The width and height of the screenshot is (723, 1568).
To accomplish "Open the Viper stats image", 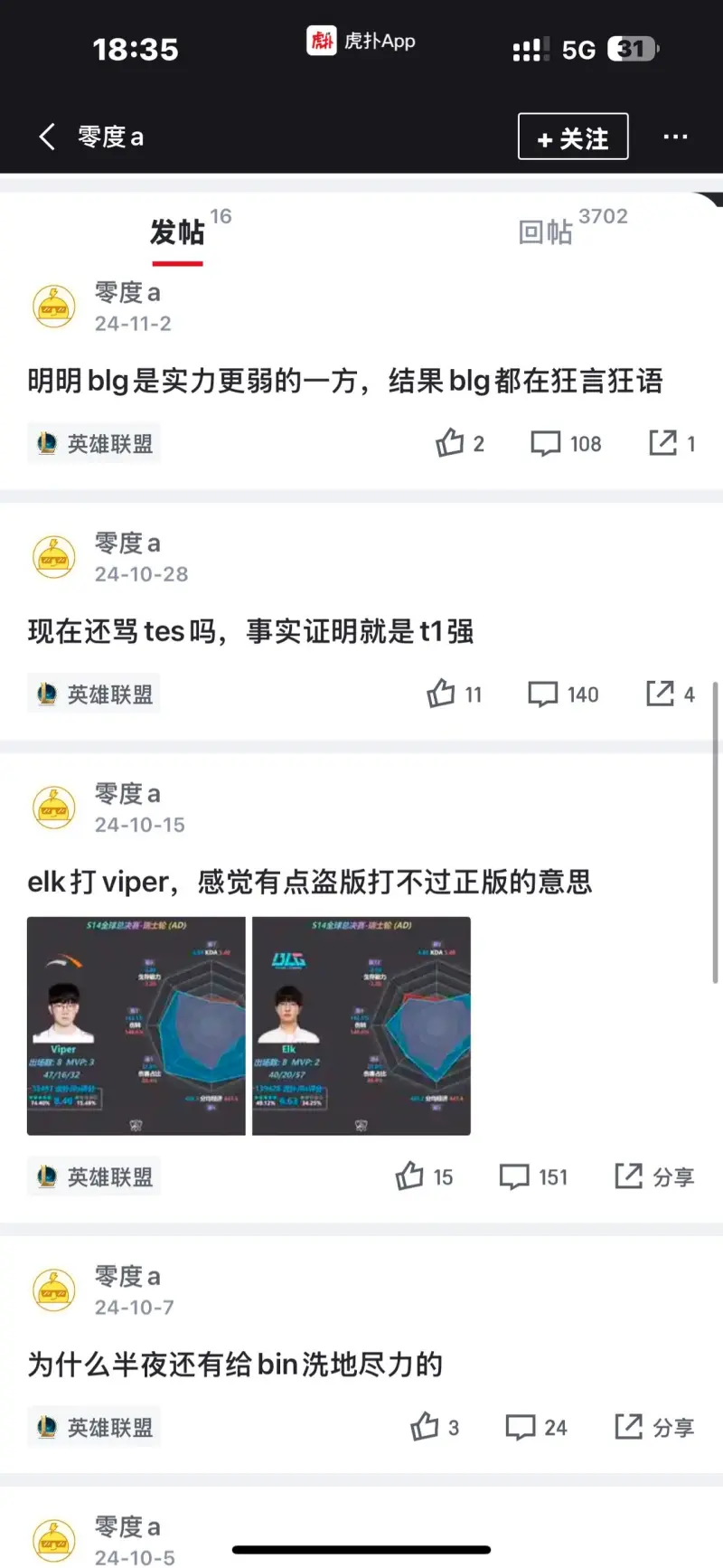I will (x=136, y=1025).
